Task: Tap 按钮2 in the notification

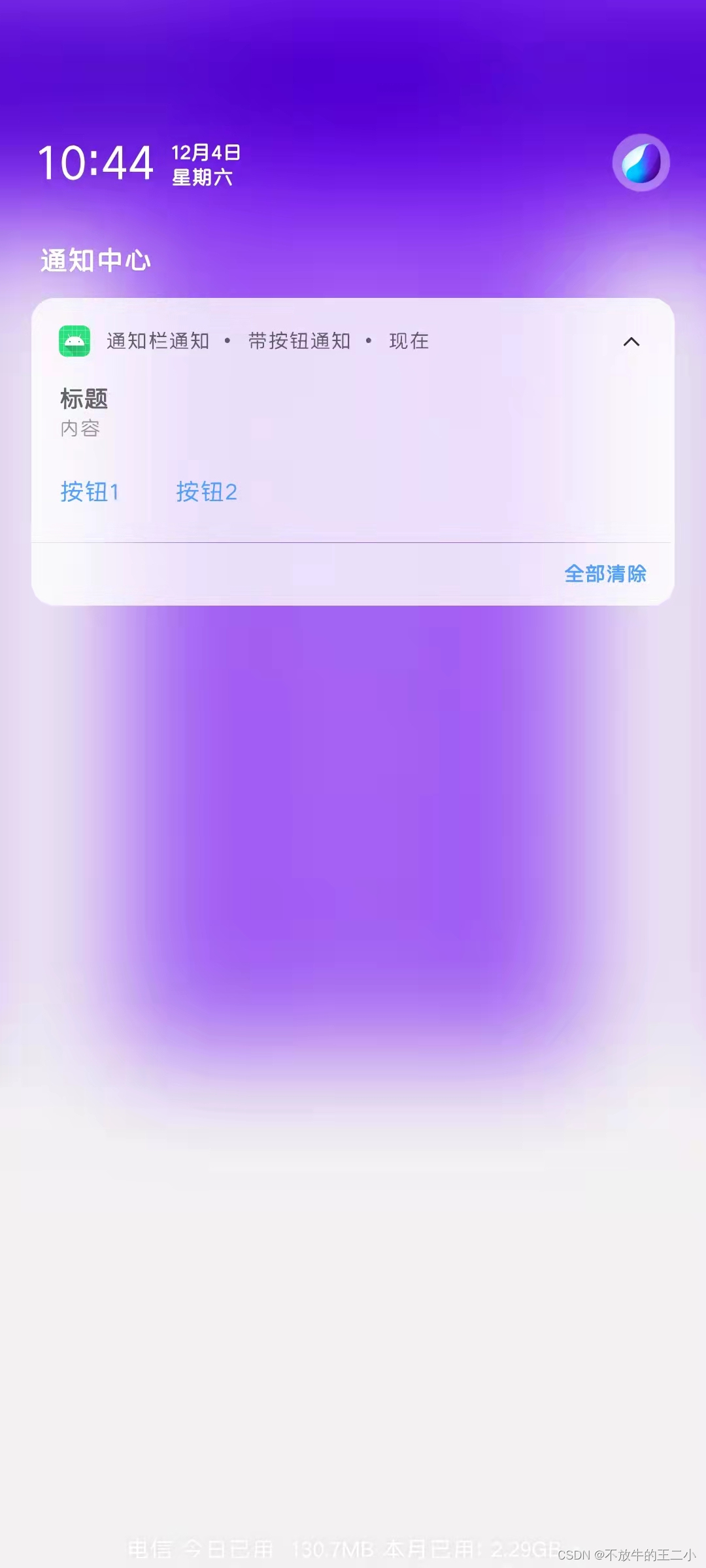Action: 207,492
